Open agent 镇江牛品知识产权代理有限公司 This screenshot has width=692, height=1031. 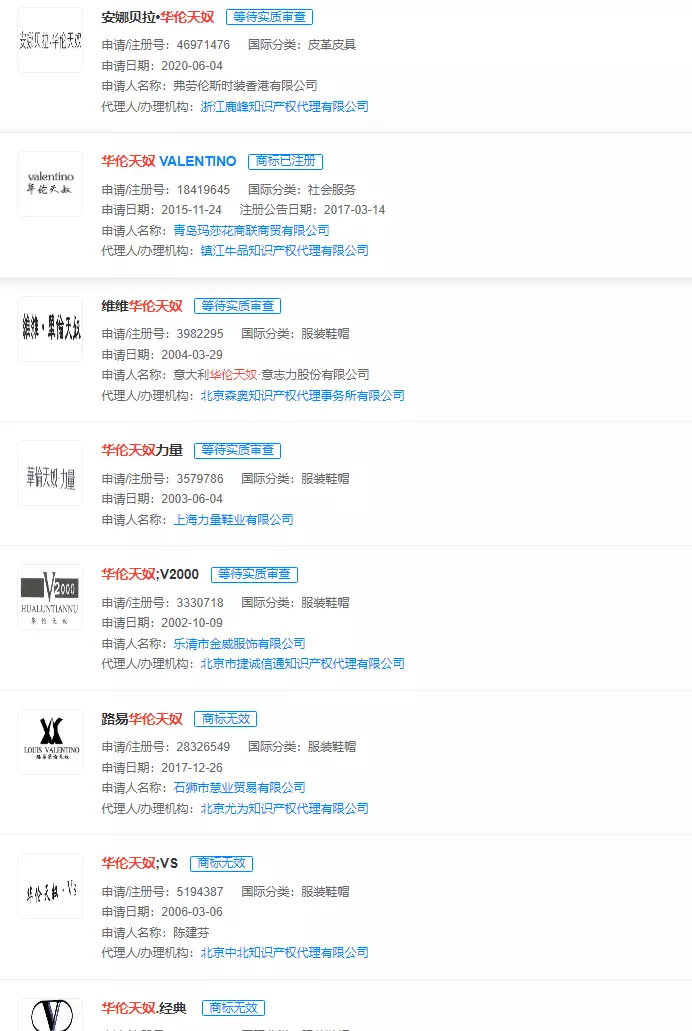tap(284, 250)
